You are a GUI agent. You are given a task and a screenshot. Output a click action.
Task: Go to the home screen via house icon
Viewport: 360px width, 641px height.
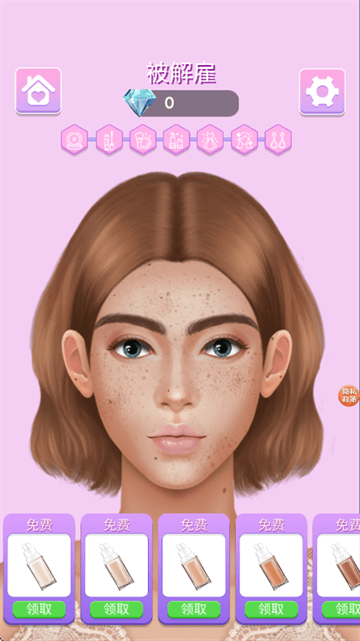pyautogui.click(x=38, y=90)
